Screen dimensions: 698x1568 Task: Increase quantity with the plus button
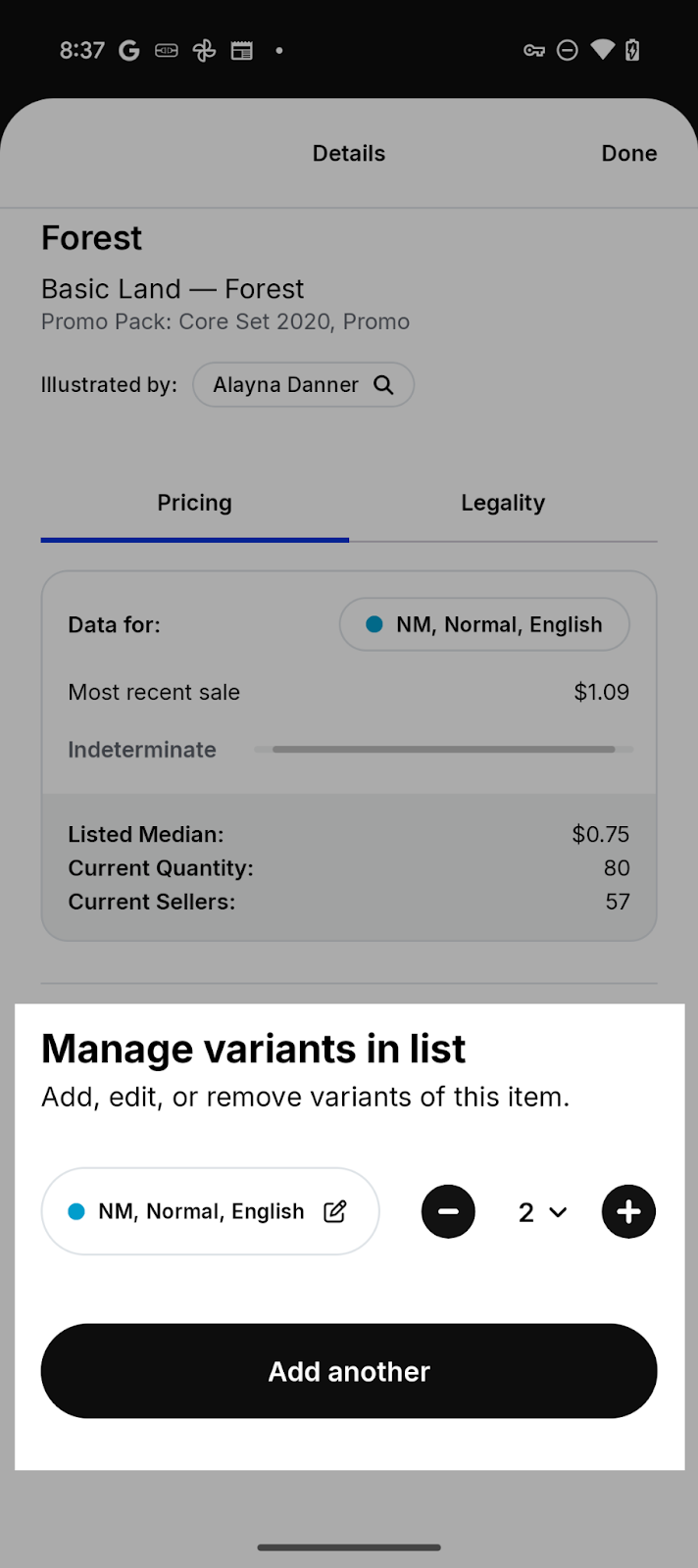628,1211
